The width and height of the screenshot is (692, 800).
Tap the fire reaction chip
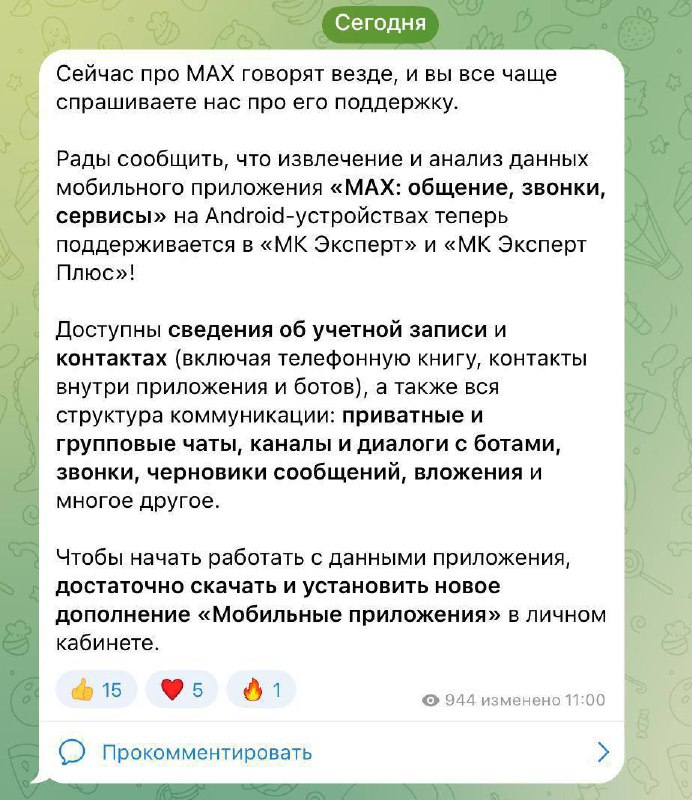click(x=261, y=689)
